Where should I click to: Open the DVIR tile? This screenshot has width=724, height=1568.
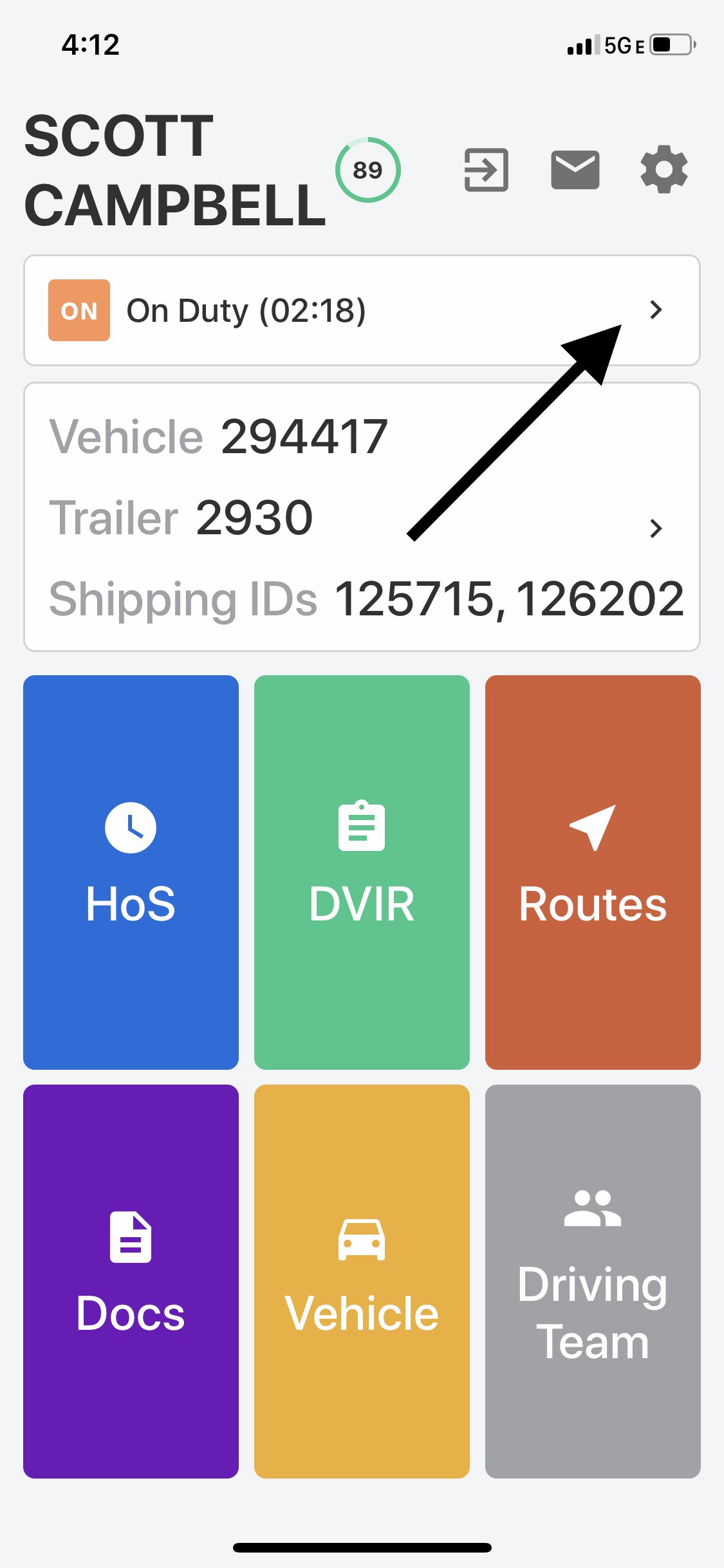click(x=362, y=872)
